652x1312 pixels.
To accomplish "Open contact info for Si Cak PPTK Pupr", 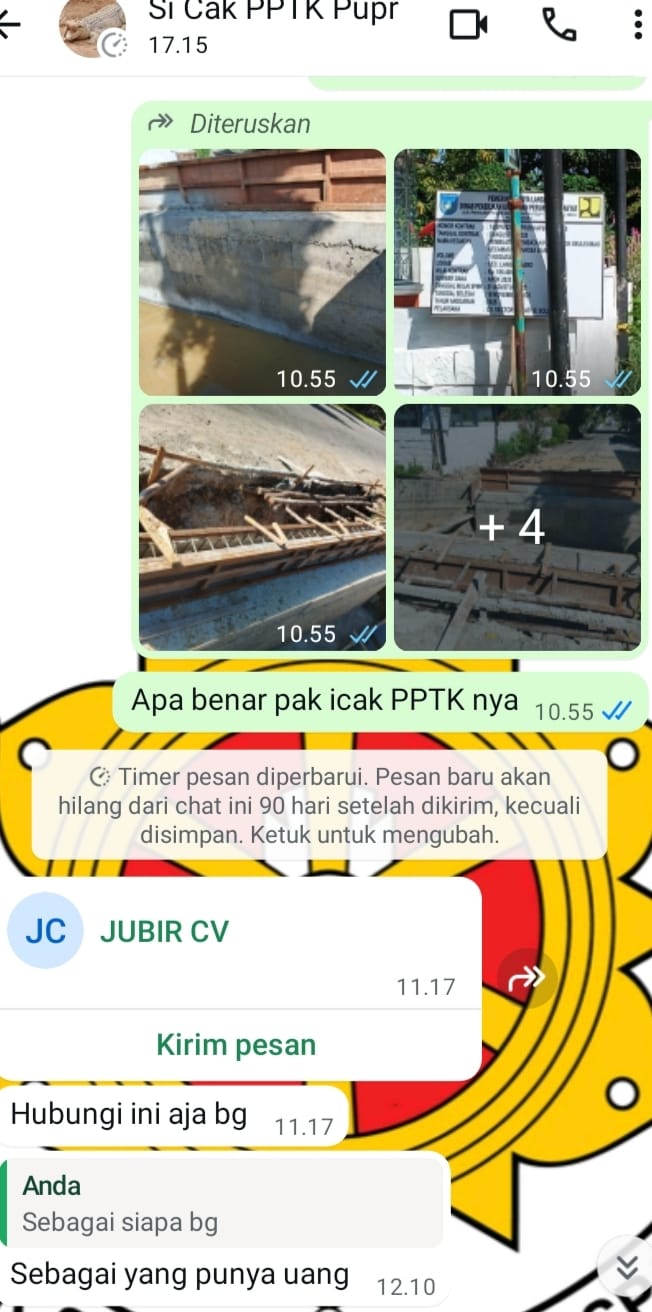I will tap(270, 26).
